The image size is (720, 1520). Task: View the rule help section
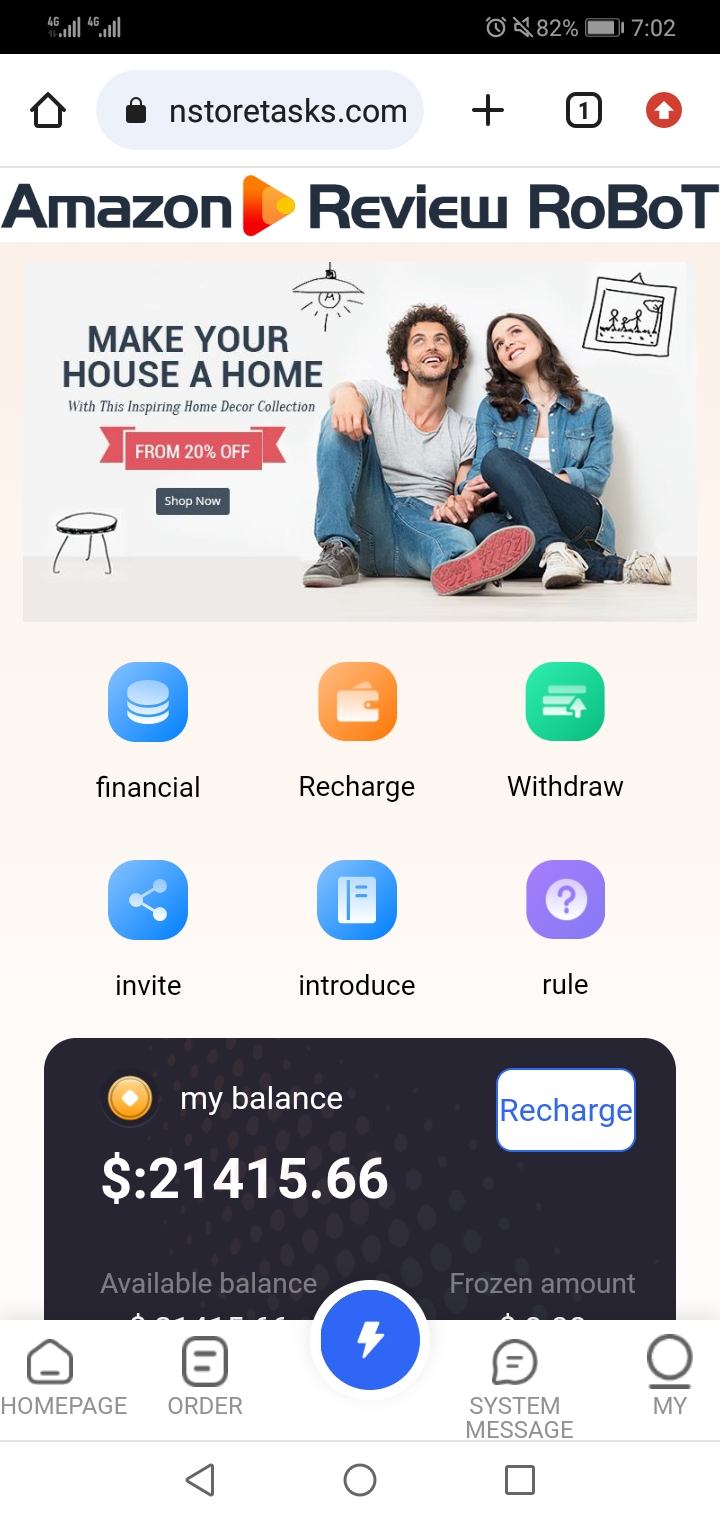coord(565,900)
